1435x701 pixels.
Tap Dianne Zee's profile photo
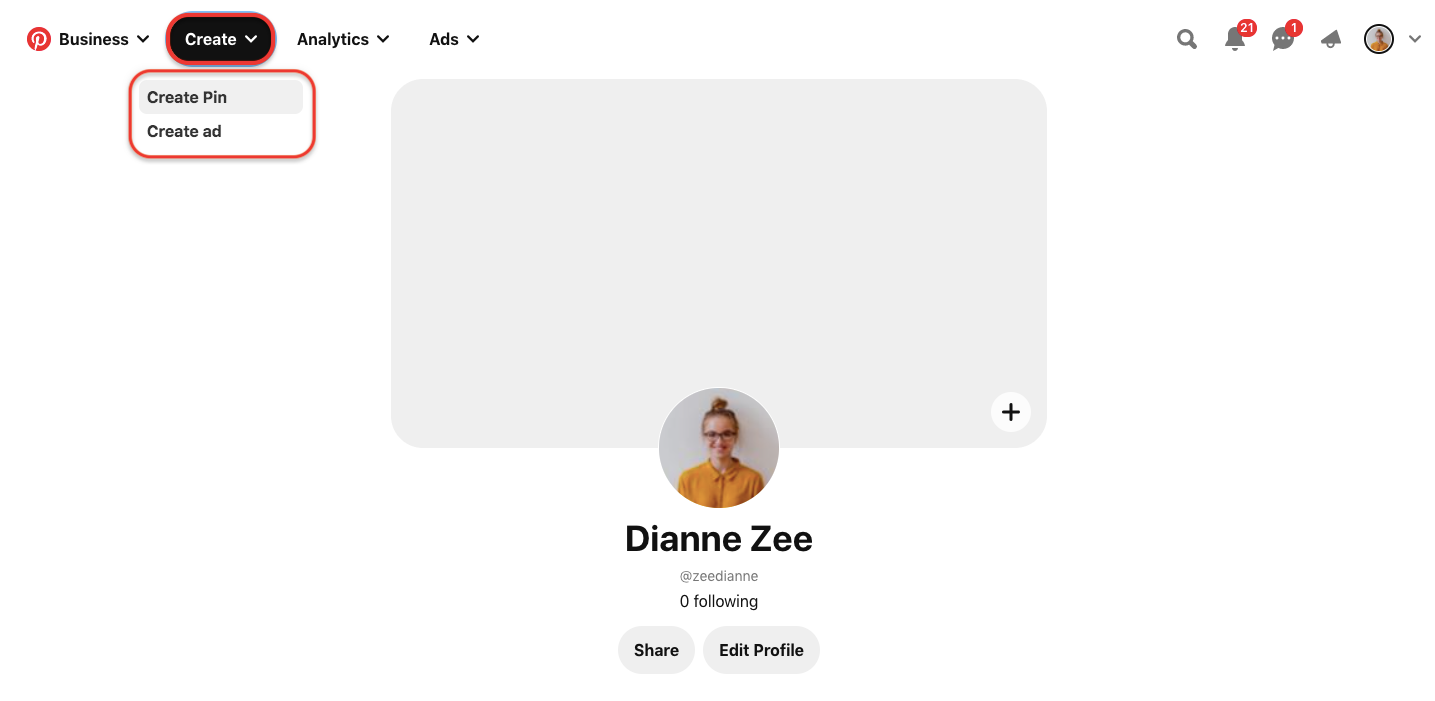tap(718, 447)
